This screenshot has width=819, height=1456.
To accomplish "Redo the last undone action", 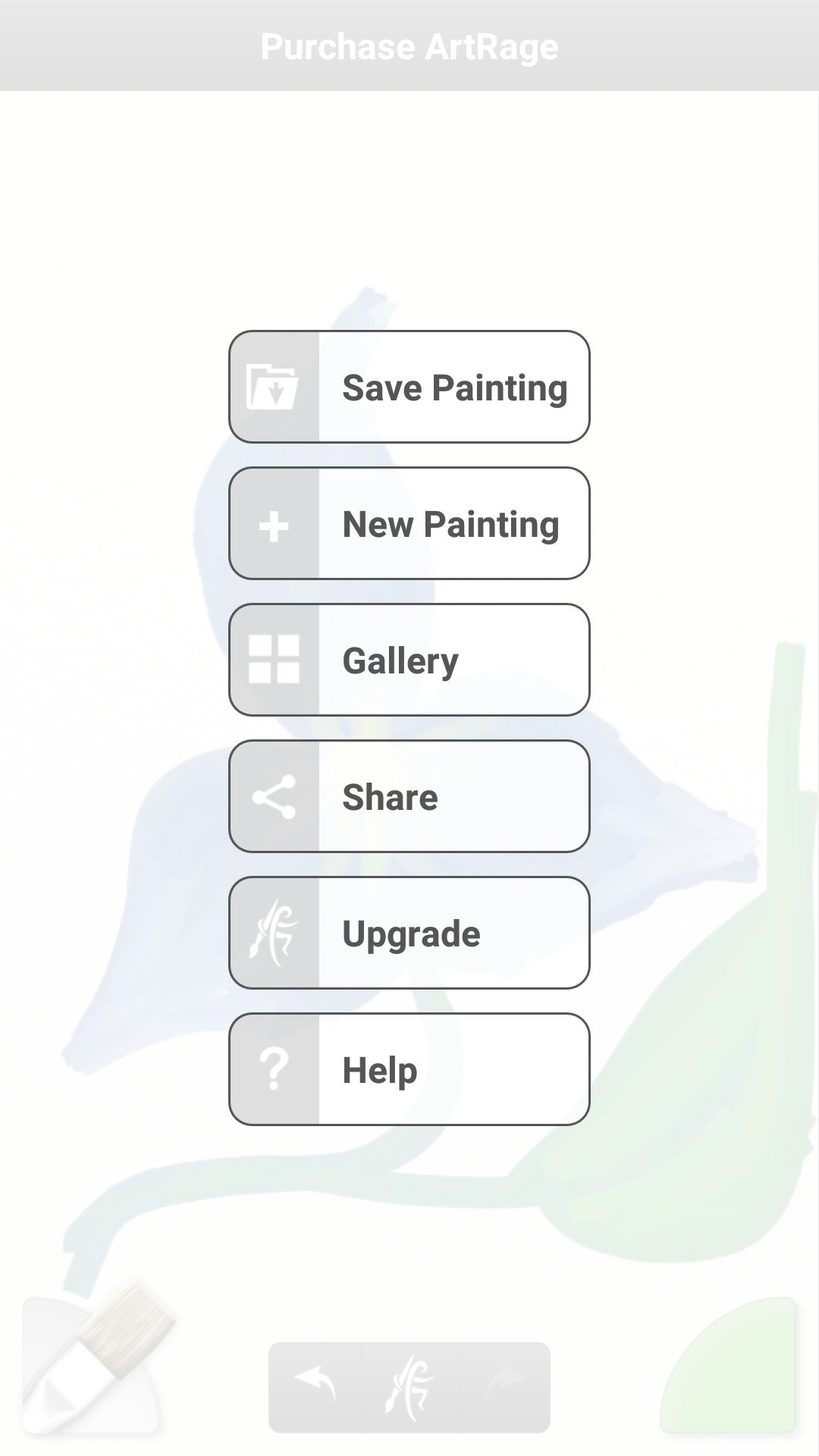I will click(504, 1387).
